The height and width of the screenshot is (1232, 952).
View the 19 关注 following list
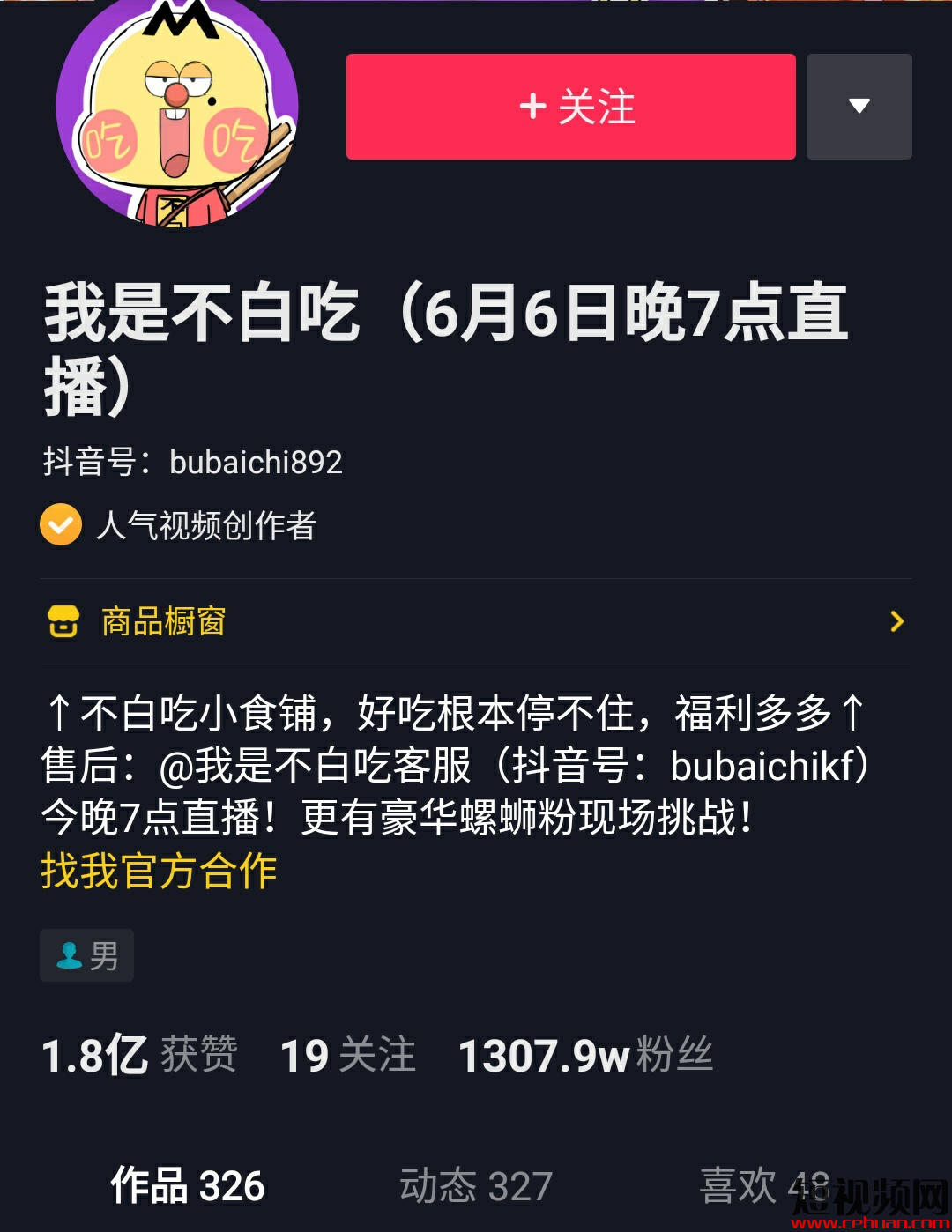347,1055
